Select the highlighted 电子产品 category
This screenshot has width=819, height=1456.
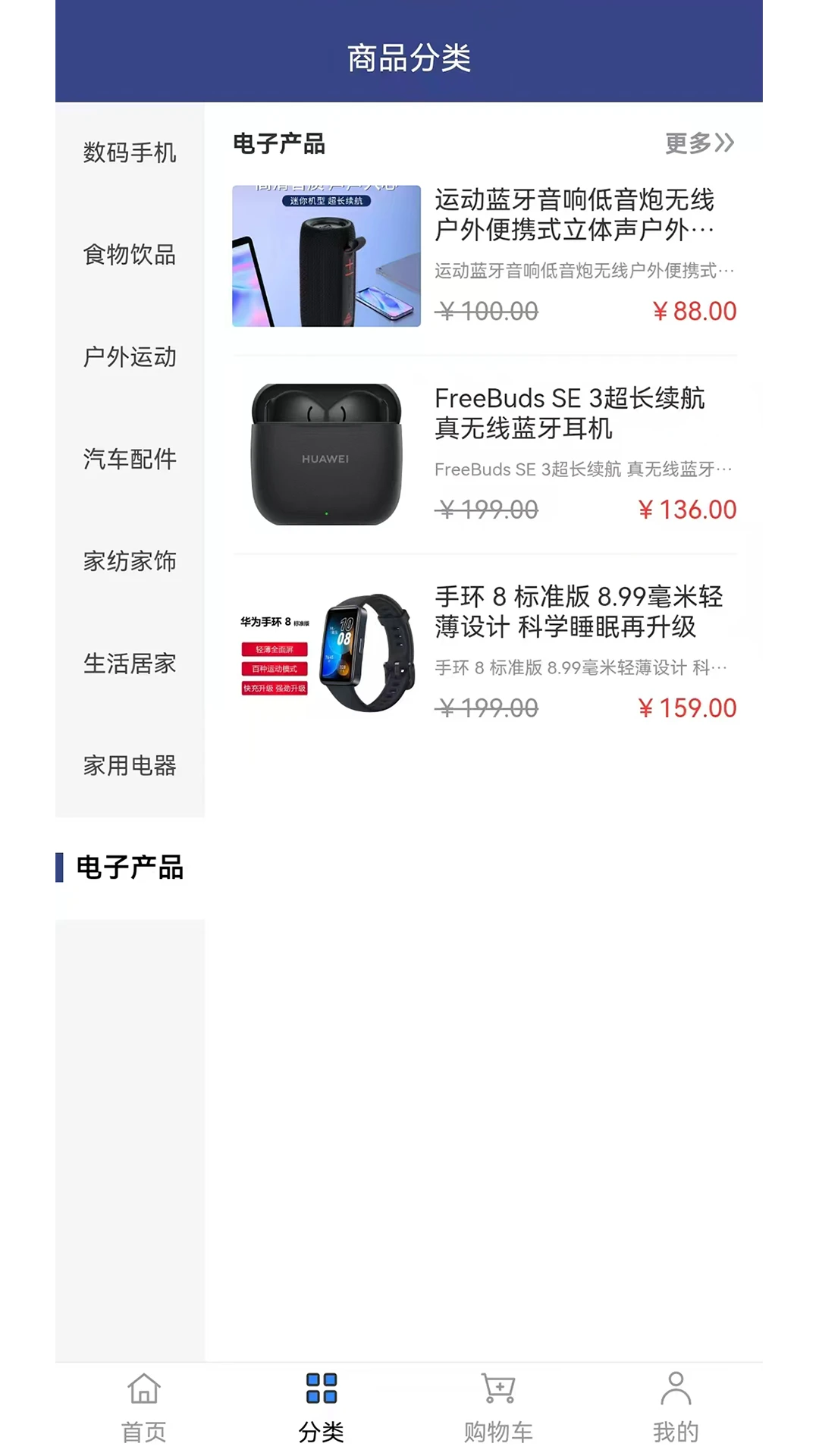pos(129,869)
